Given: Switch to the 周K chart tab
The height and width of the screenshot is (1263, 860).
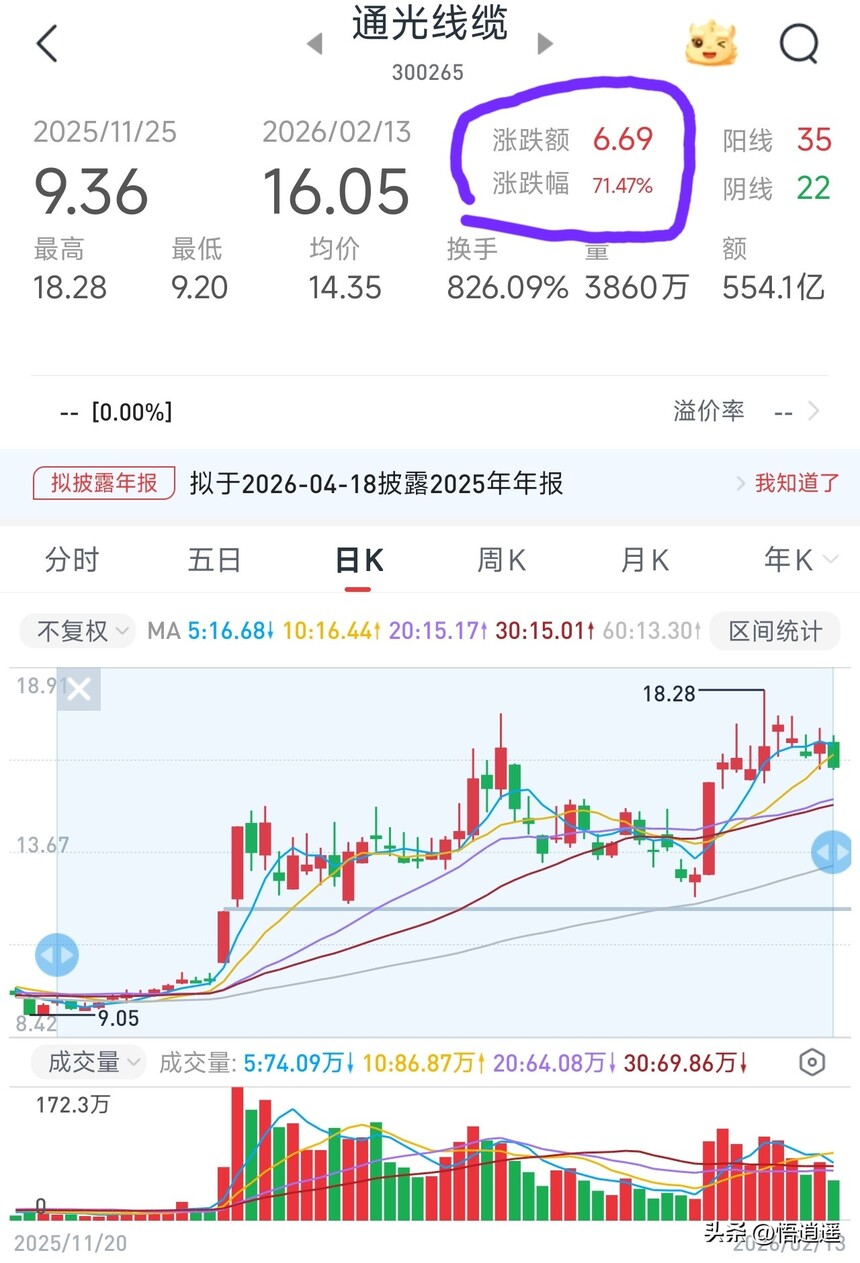Looking at the screenshot, I should click(x=501, y=561).
